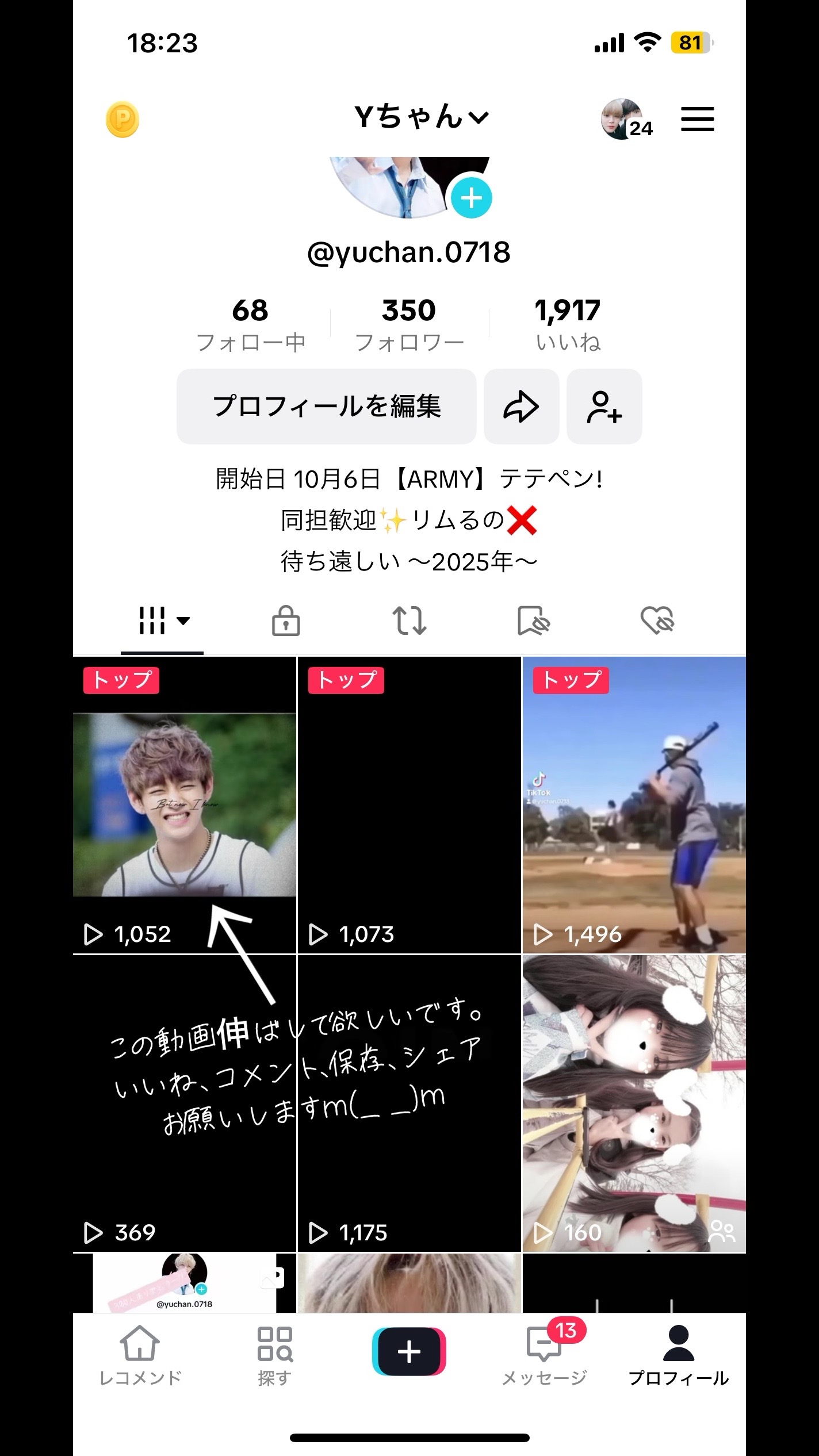Expand the Yちゃん account switcher
The width and height of the screenshot is (819, 1456).
(421, 117)
